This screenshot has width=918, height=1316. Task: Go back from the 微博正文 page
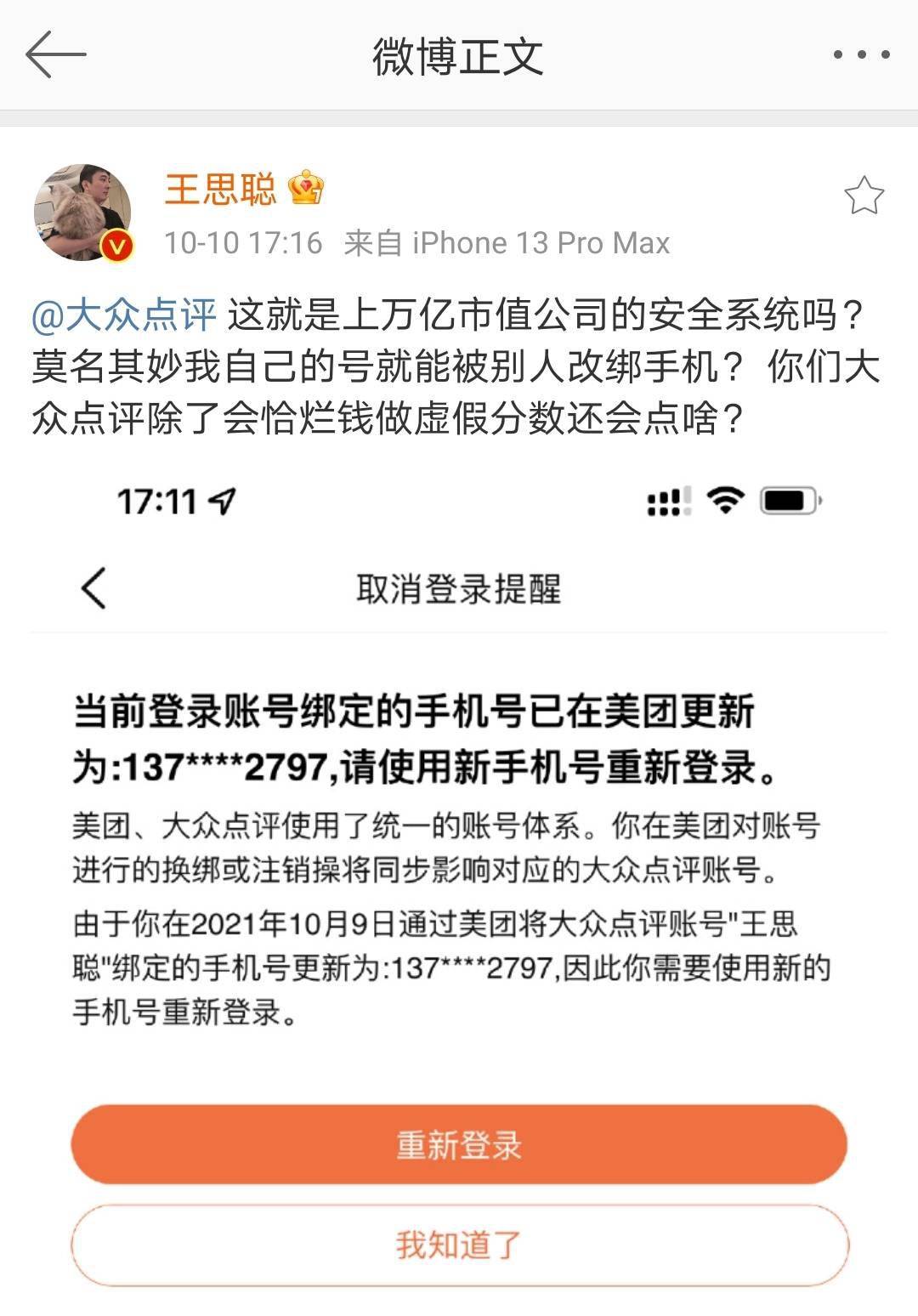56,55
